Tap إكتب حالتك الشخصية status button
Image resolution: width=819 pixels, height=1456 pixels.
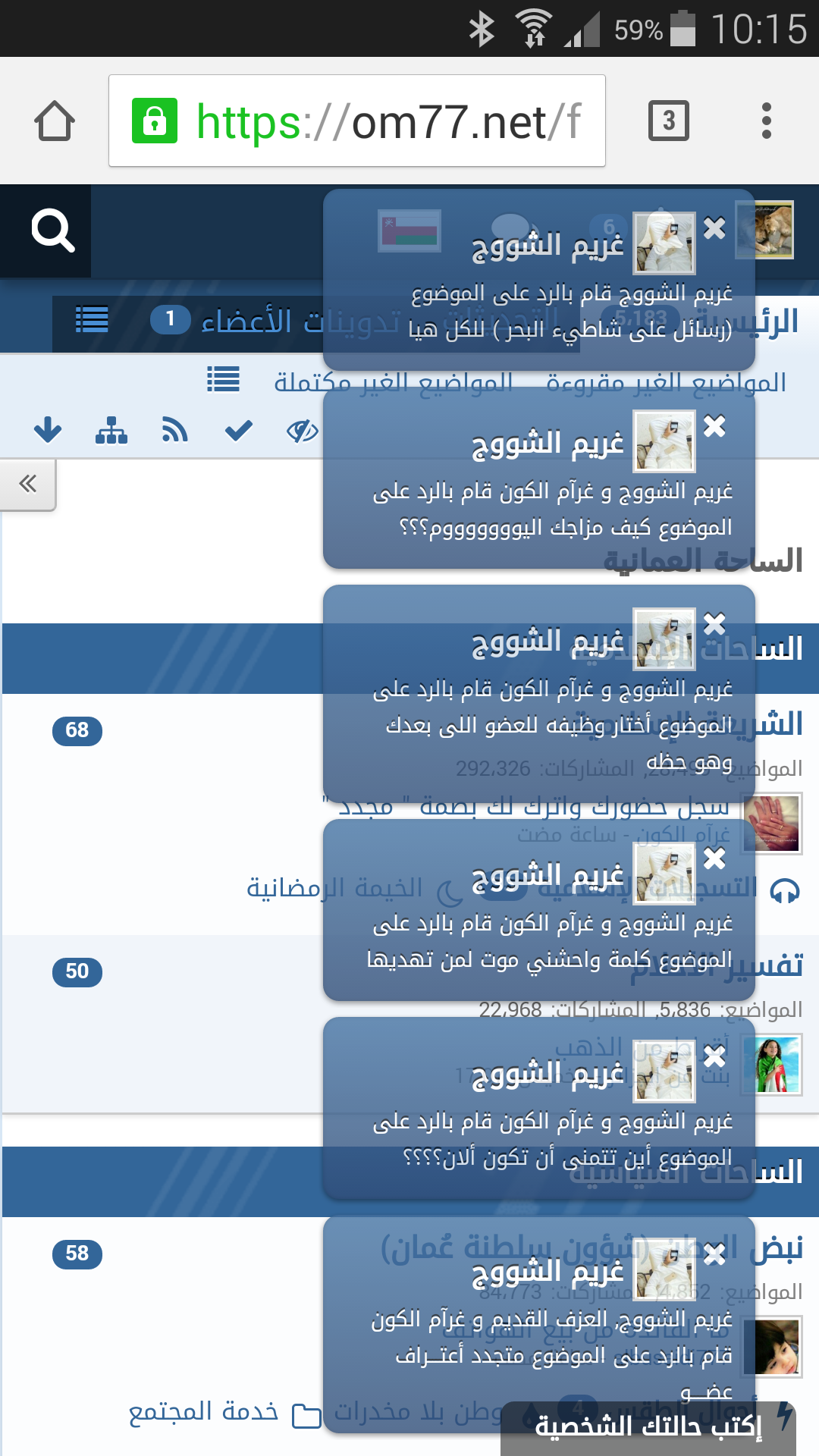(x=648, y=1427)
